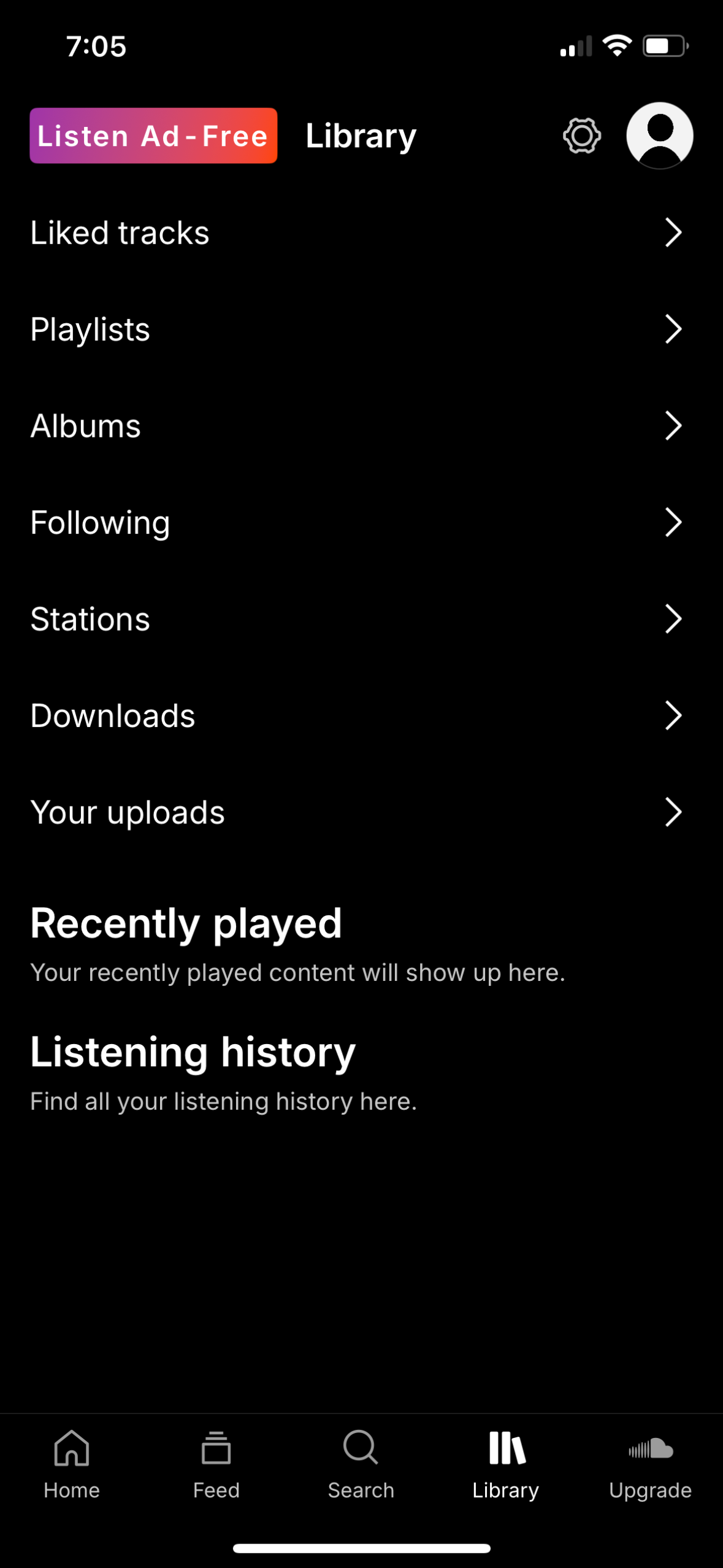Viewport: 723px width, 1568px height.
Task: Open Liked tracks from the library list
Action: (x=120, y=233)
